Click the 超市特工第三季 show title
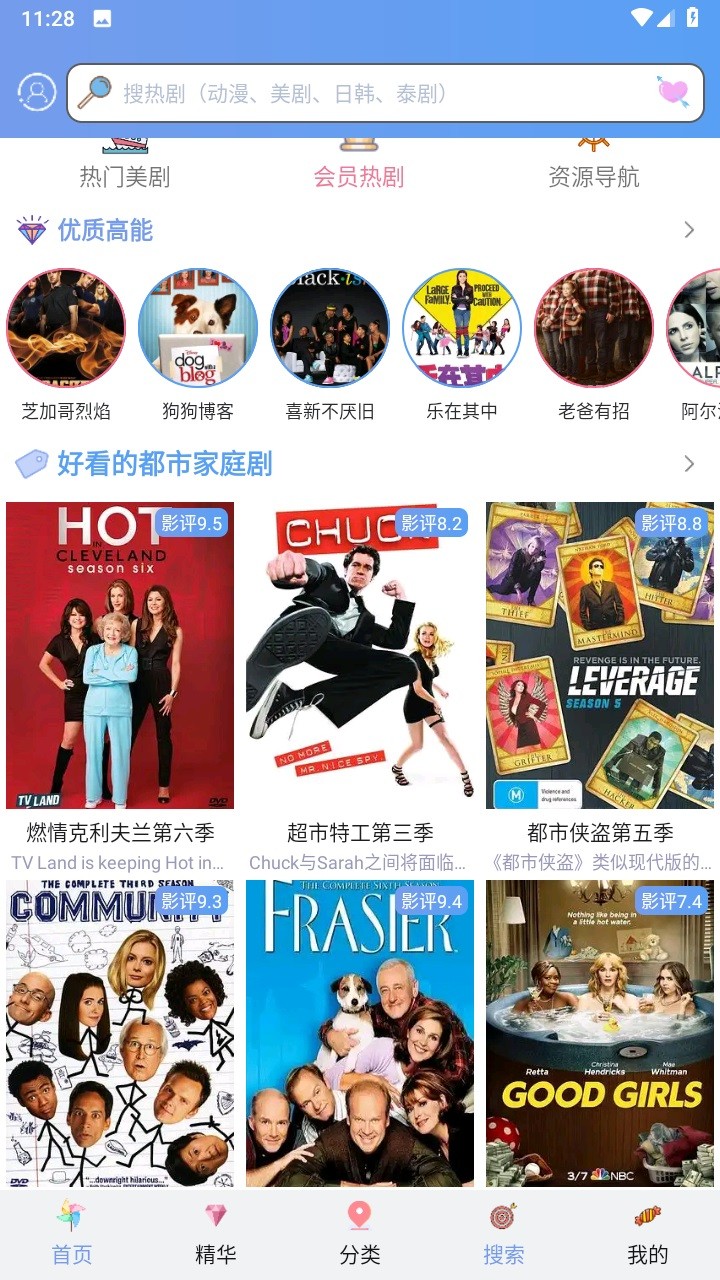The width and height of the screenshot is (720, 1280). click(359, 832)
